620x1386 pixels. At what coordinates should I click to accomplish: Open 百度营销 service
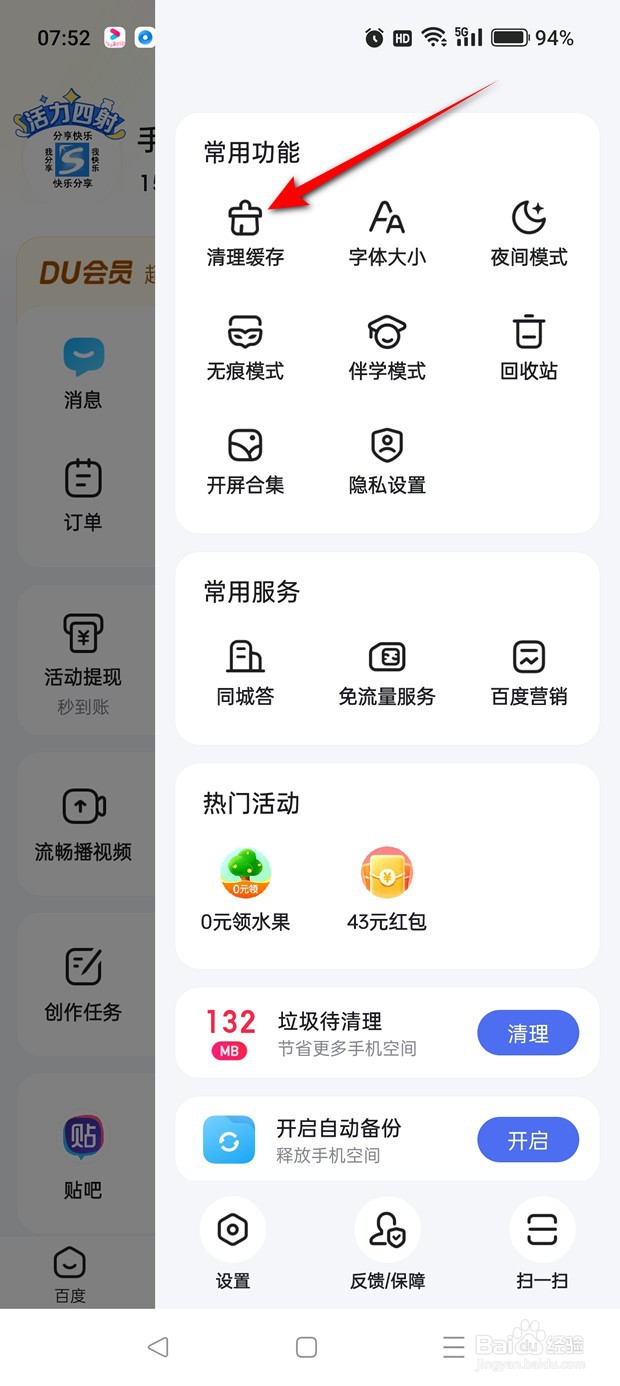(529, 673)
